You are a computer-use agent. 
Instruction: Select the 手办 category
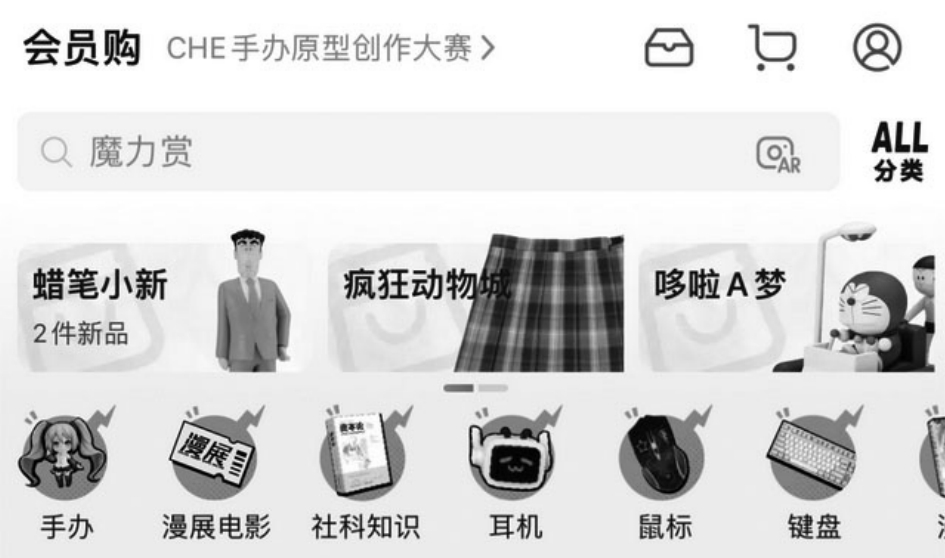coord(66,475)
